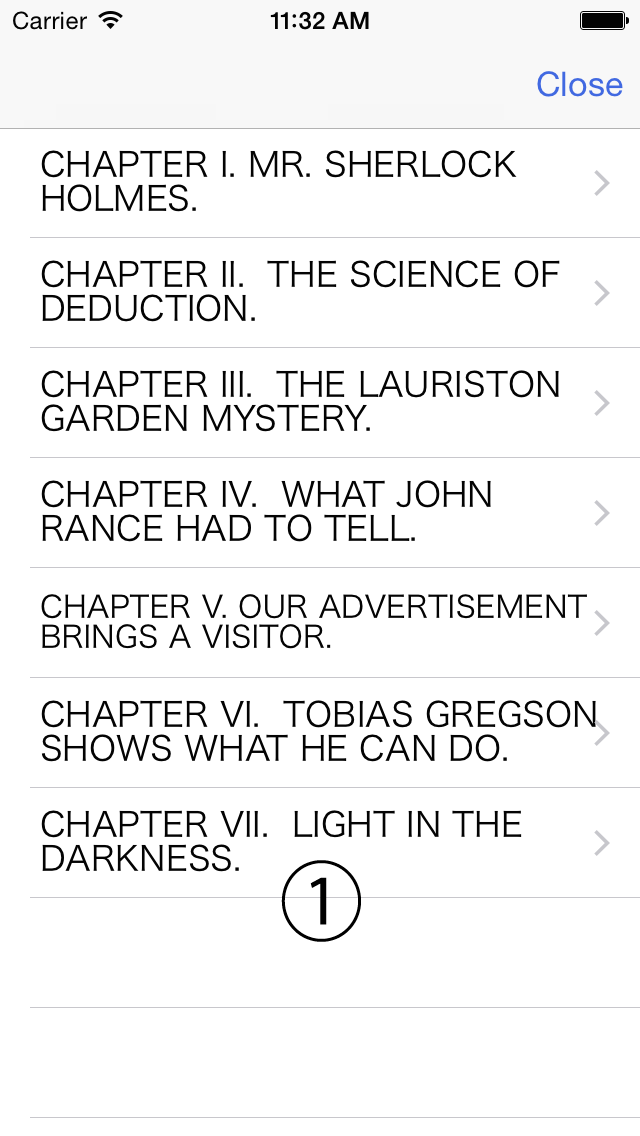Image resolution: width=640 pixels, height=1136 pixels.
Task: Open Chapter IV. What John Rance Had to Tell
Action: coord(320,513)
